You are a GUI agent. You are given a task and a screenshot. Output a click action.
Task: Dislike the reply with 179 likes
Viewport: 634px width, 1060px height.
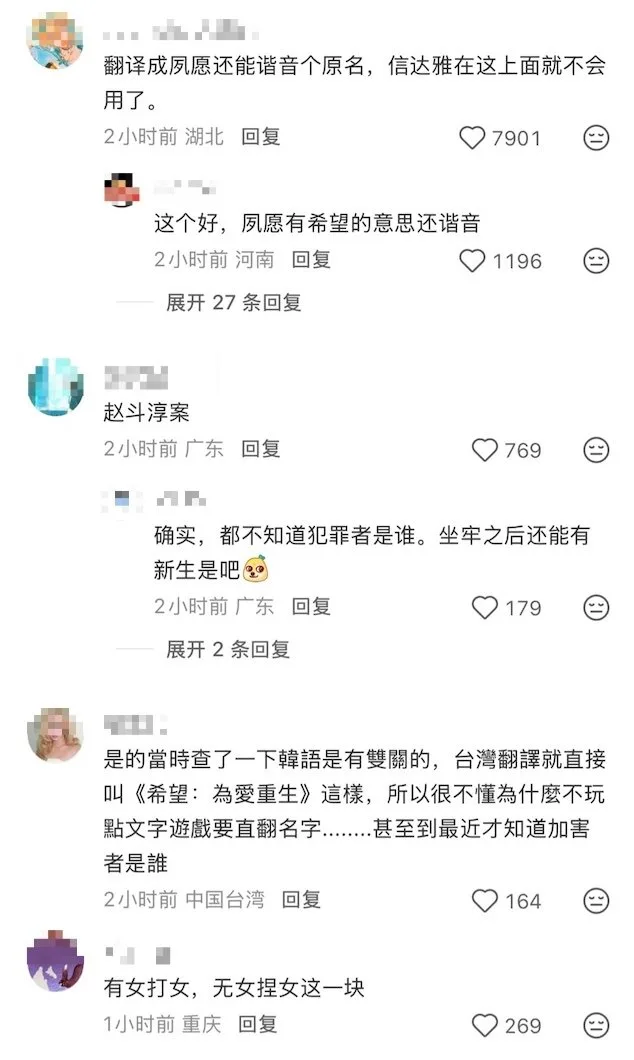(595, 608)
